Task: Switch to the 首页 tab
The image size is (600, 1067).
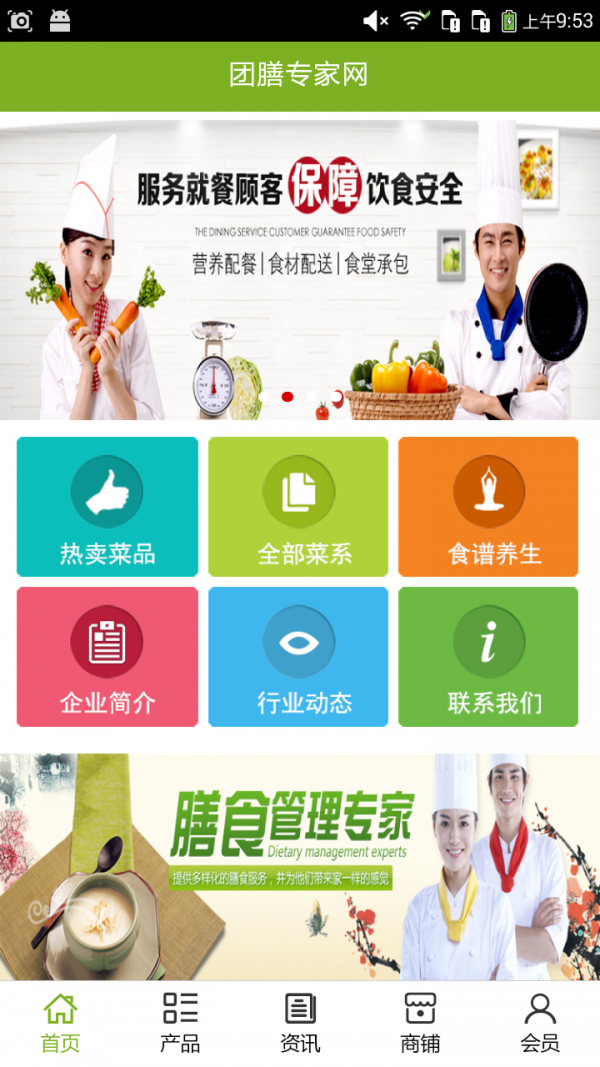Action: (60, 1023)
